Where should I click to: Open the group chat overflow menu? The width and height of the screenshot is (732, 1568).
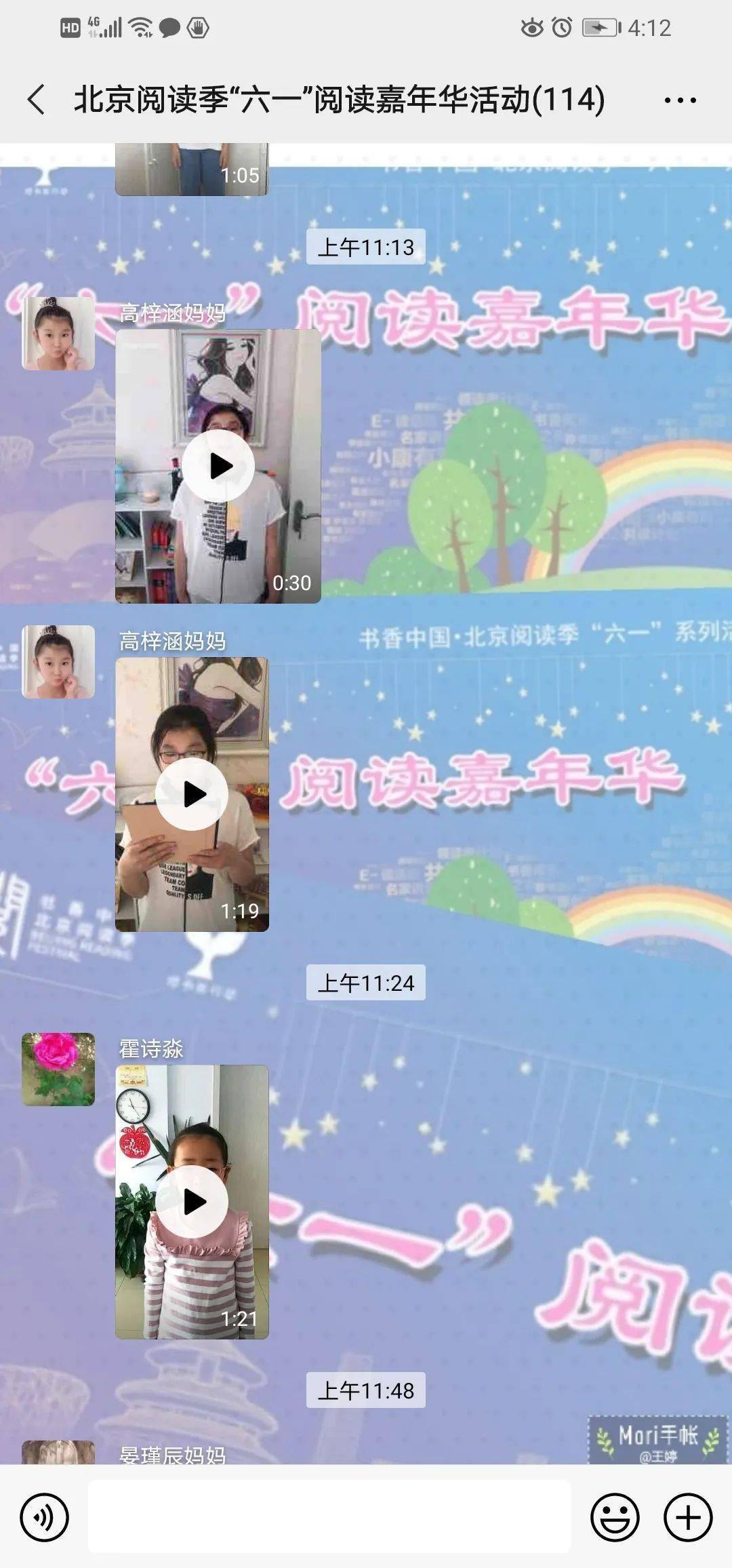[x=679, y=100]
